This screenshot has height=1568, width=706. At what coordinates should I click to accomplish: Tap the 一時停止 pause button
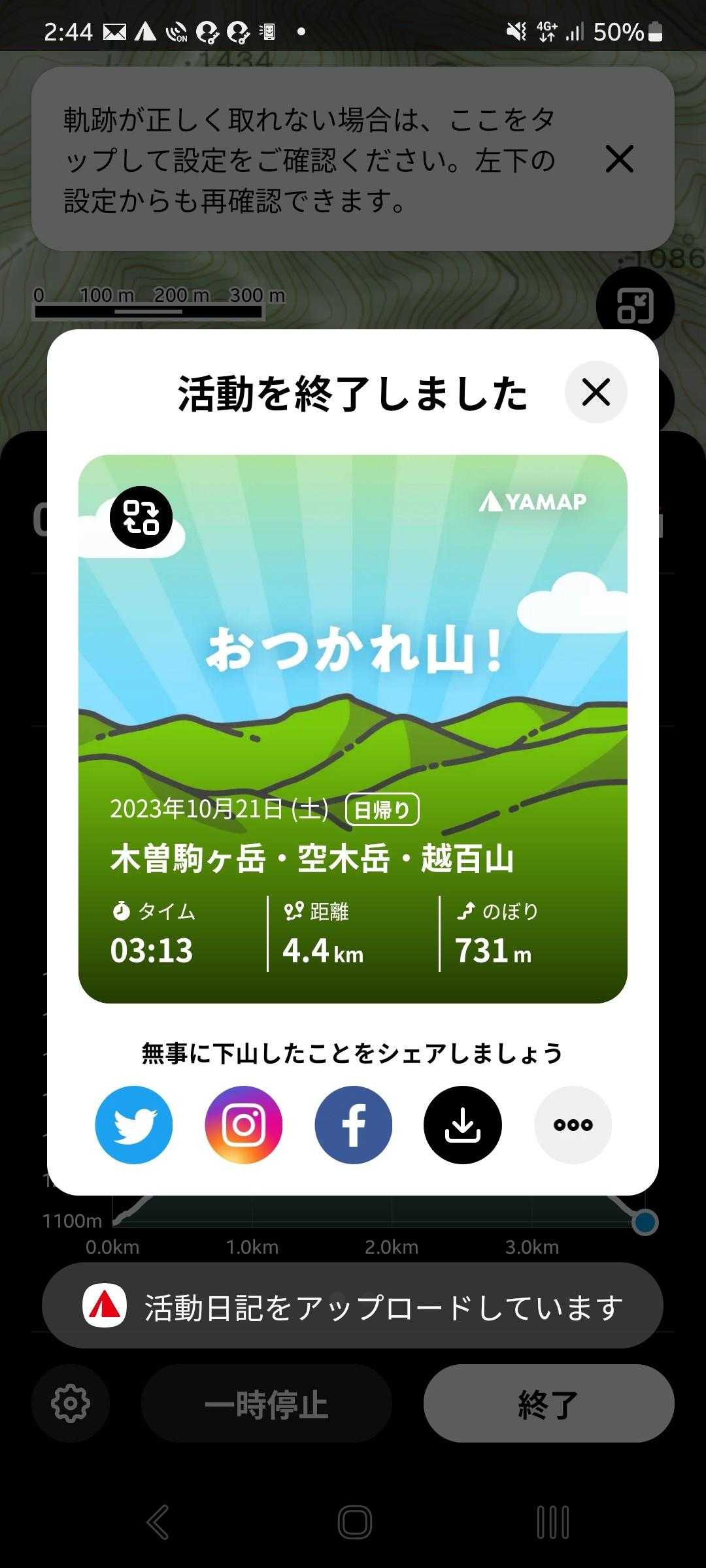(x=267, y=1403)
